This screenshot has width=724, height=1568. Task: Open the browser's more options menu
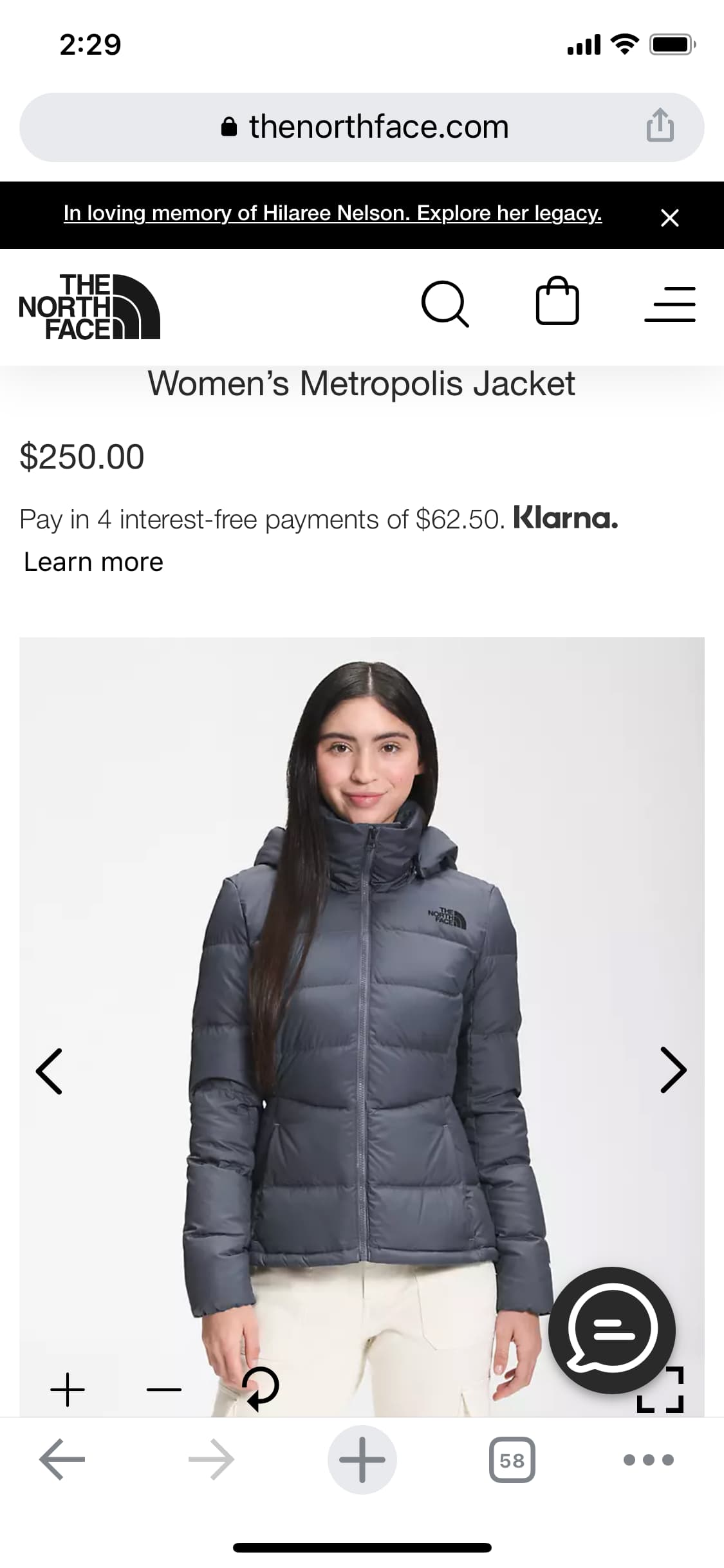coord(649,1460)
